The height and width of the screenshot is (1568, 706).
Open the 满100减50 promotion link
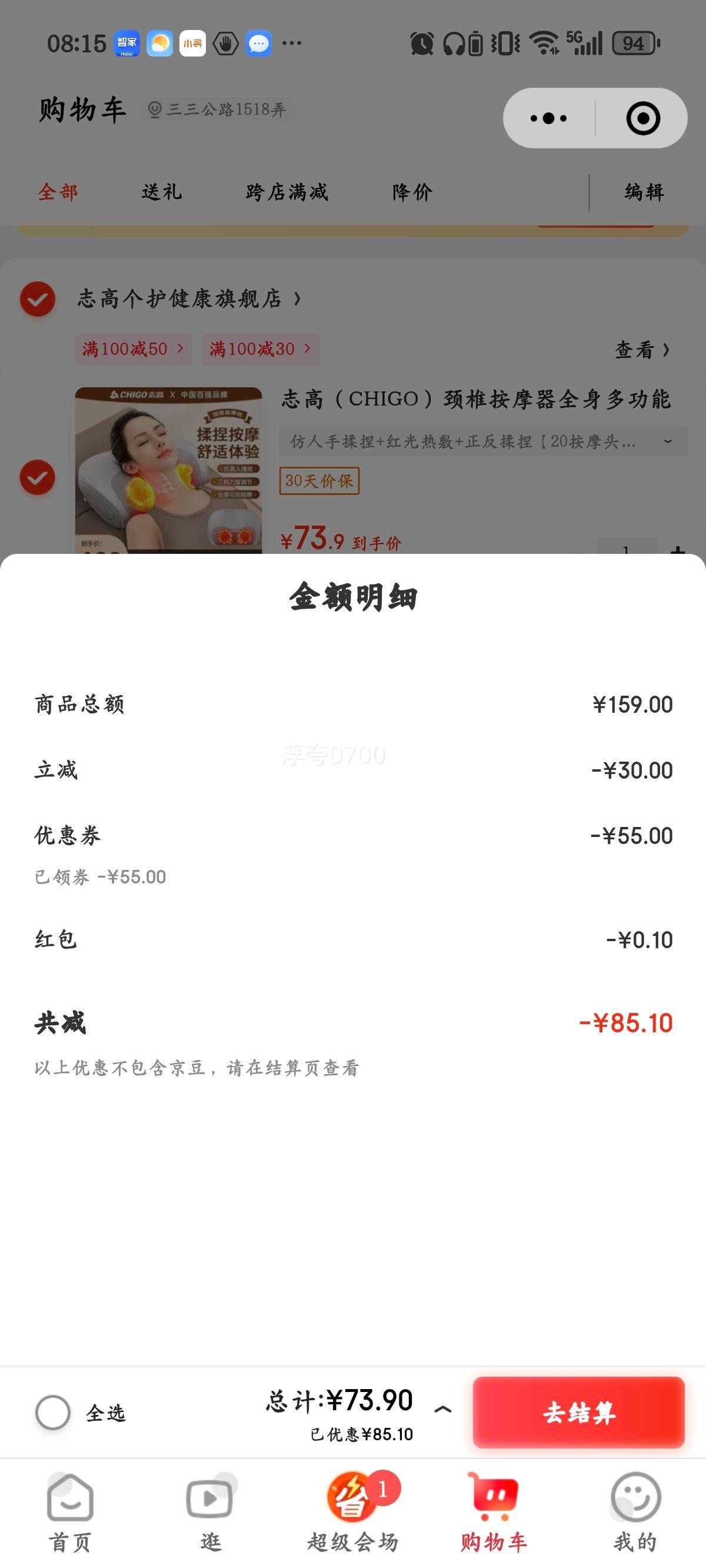133,349
